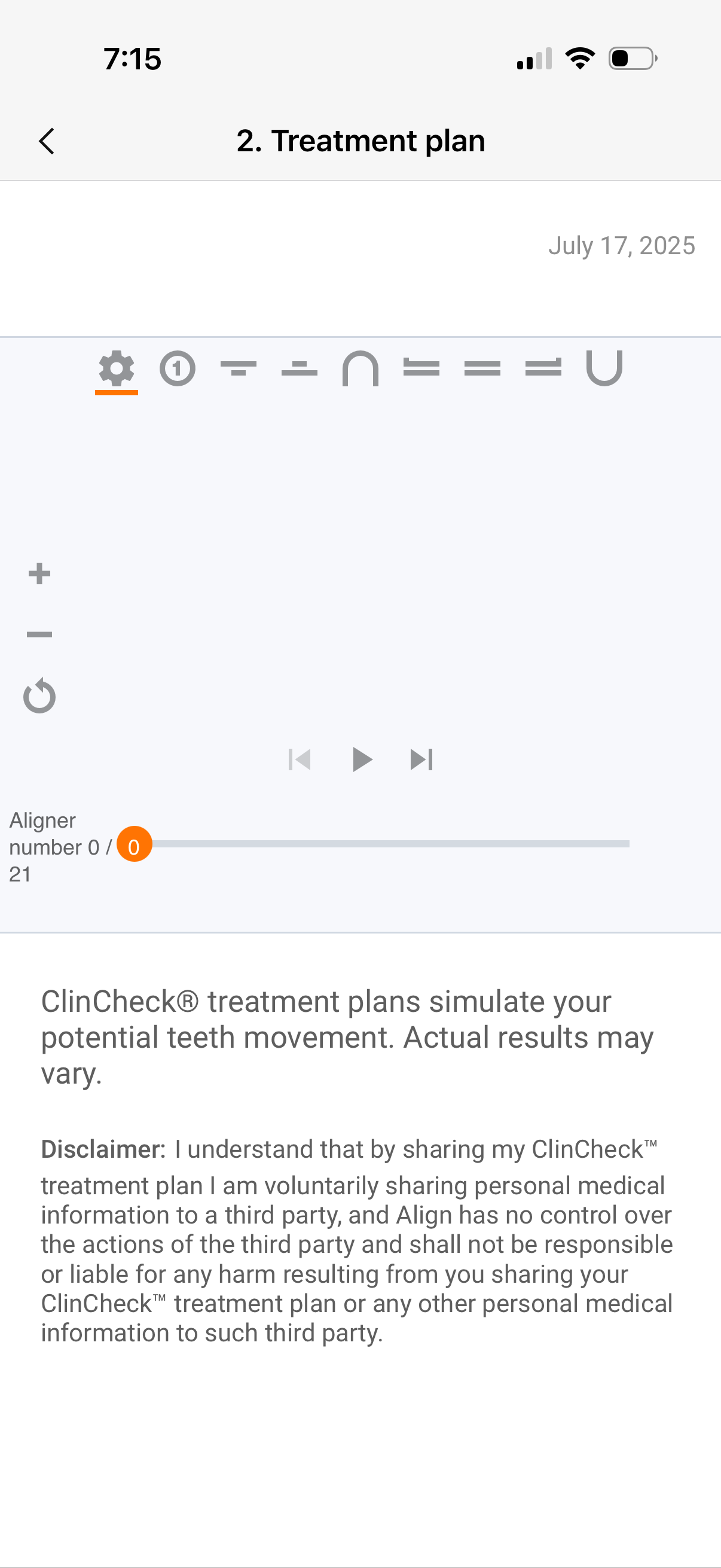Select the lower arch U-shaped view icon
The image size is (721, 1568).
(x=604, y=368)
